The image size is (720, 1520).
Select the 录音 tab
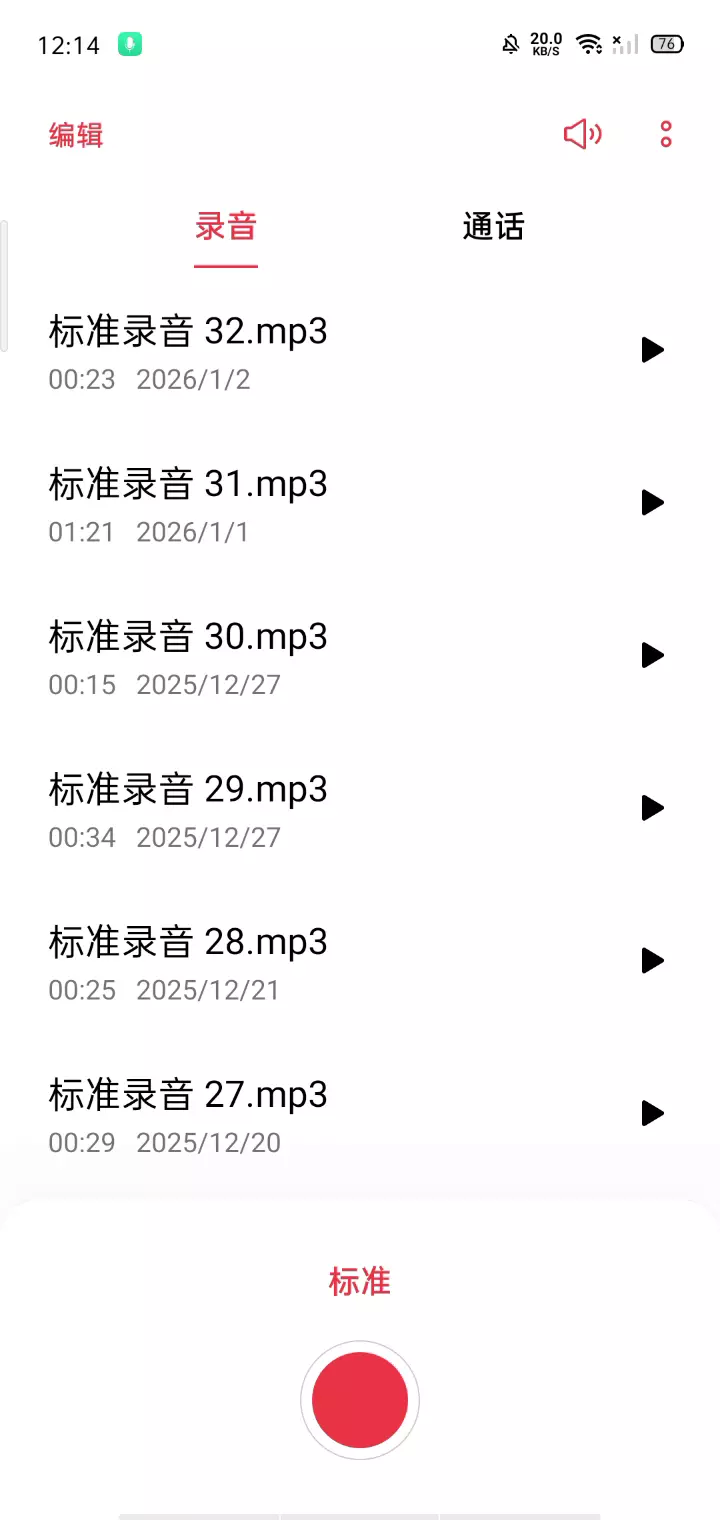[x=226, y=227]
